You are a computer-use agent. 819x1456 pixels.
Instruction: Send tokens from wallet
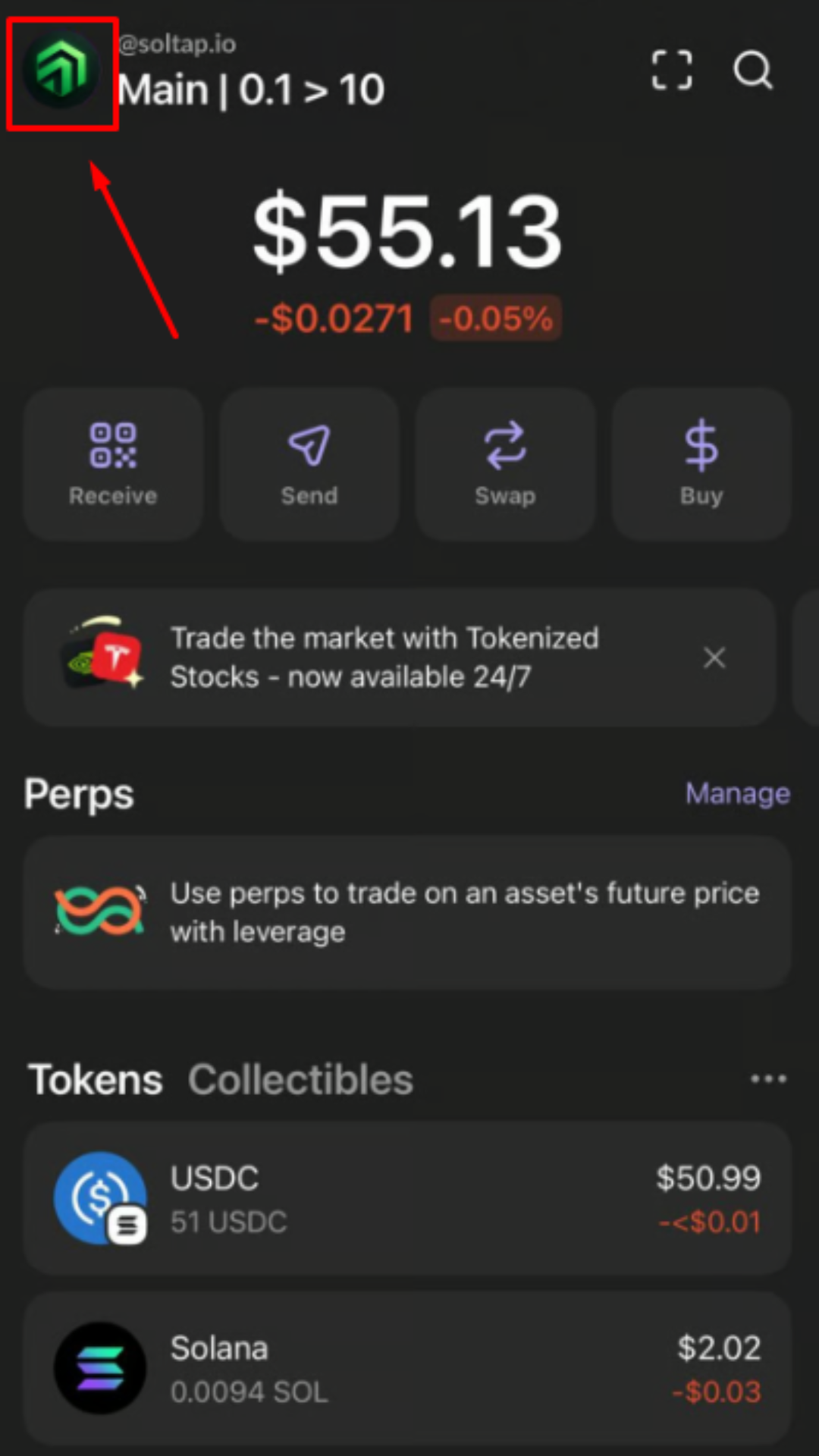coord(309,463)
